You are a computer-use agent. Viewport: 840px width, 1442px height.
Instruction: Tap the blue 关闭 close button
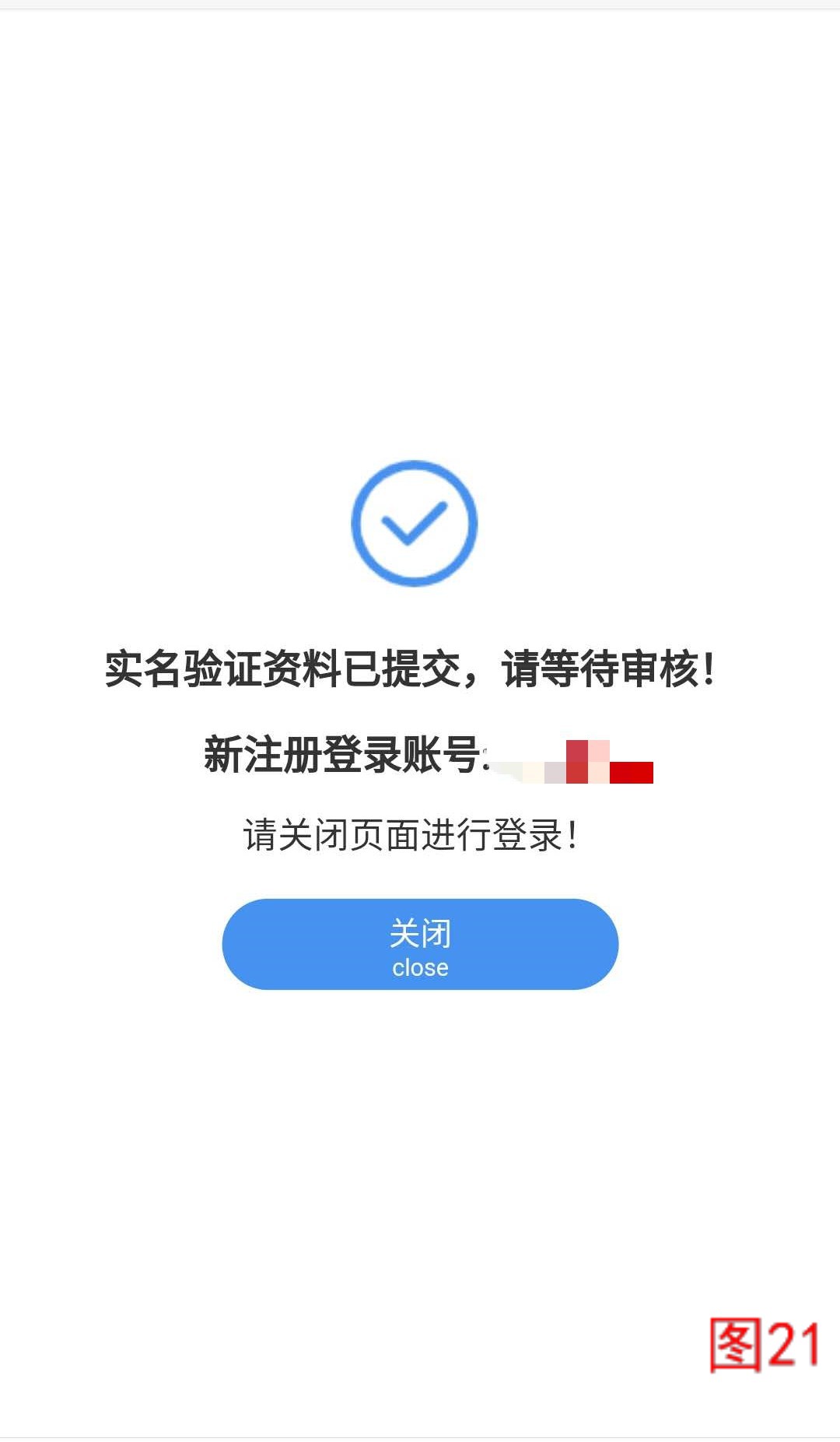click(x=420, y=944)
